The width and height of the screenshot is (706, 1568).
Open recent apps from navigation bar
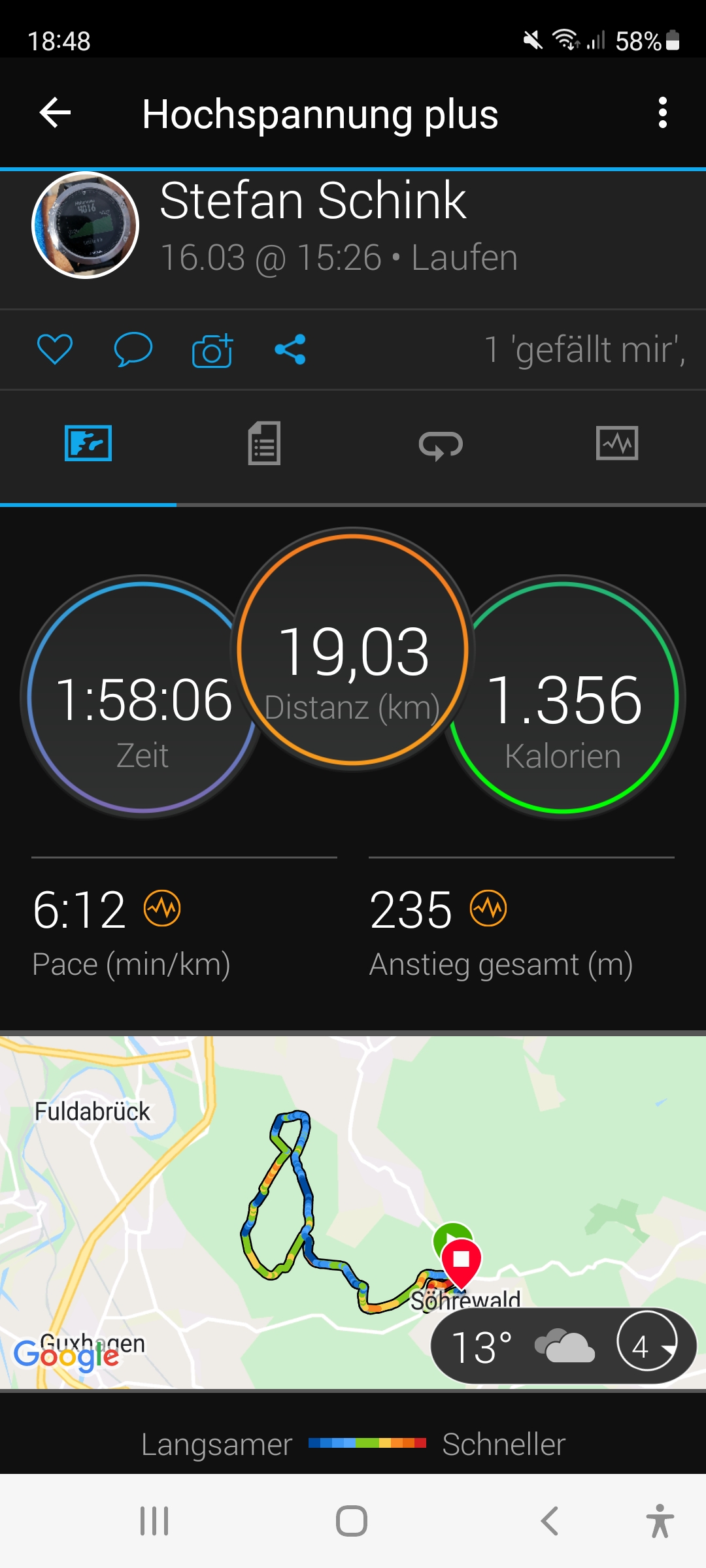tap(155, 1521)
